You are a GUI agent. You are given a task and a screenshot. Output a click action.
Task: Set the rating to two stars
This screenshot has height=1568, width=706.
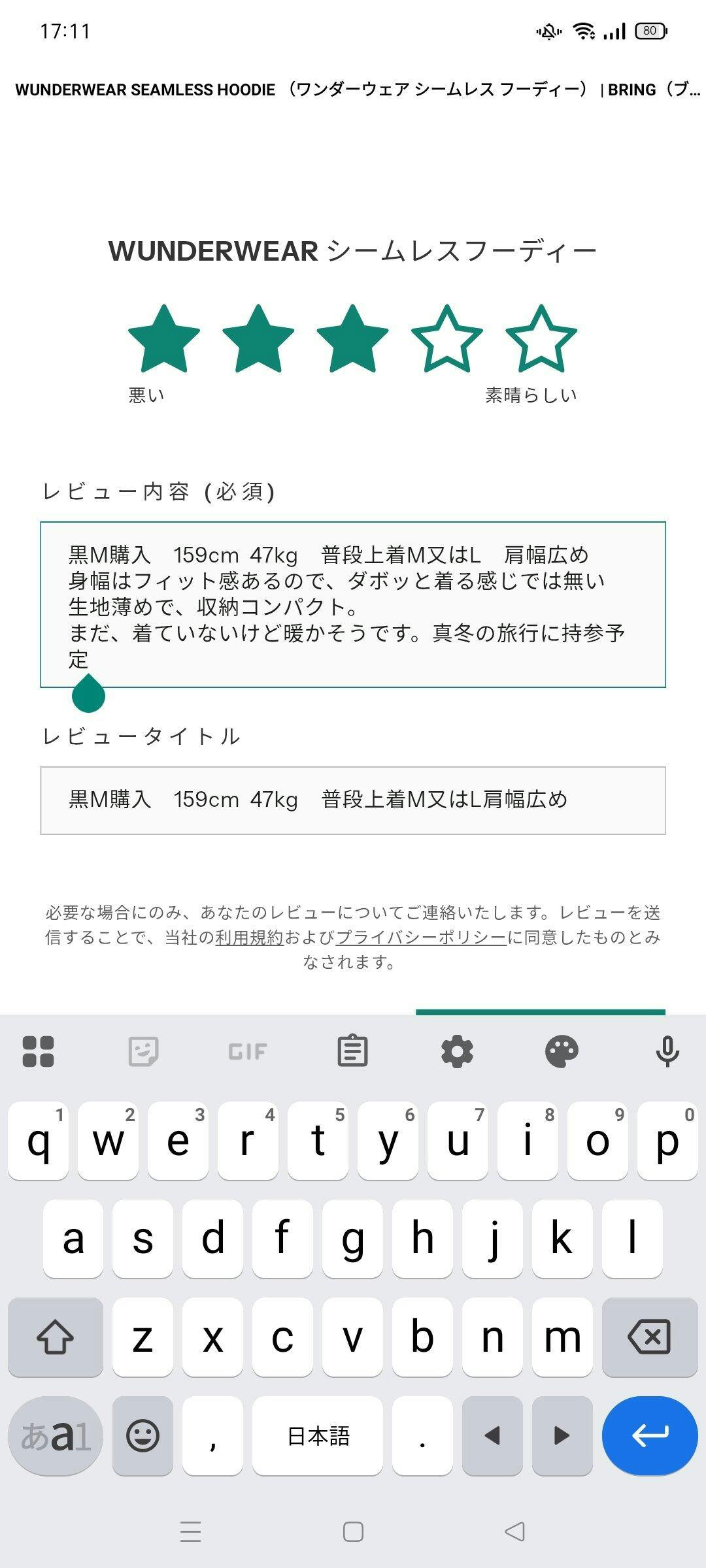point(258,339)
